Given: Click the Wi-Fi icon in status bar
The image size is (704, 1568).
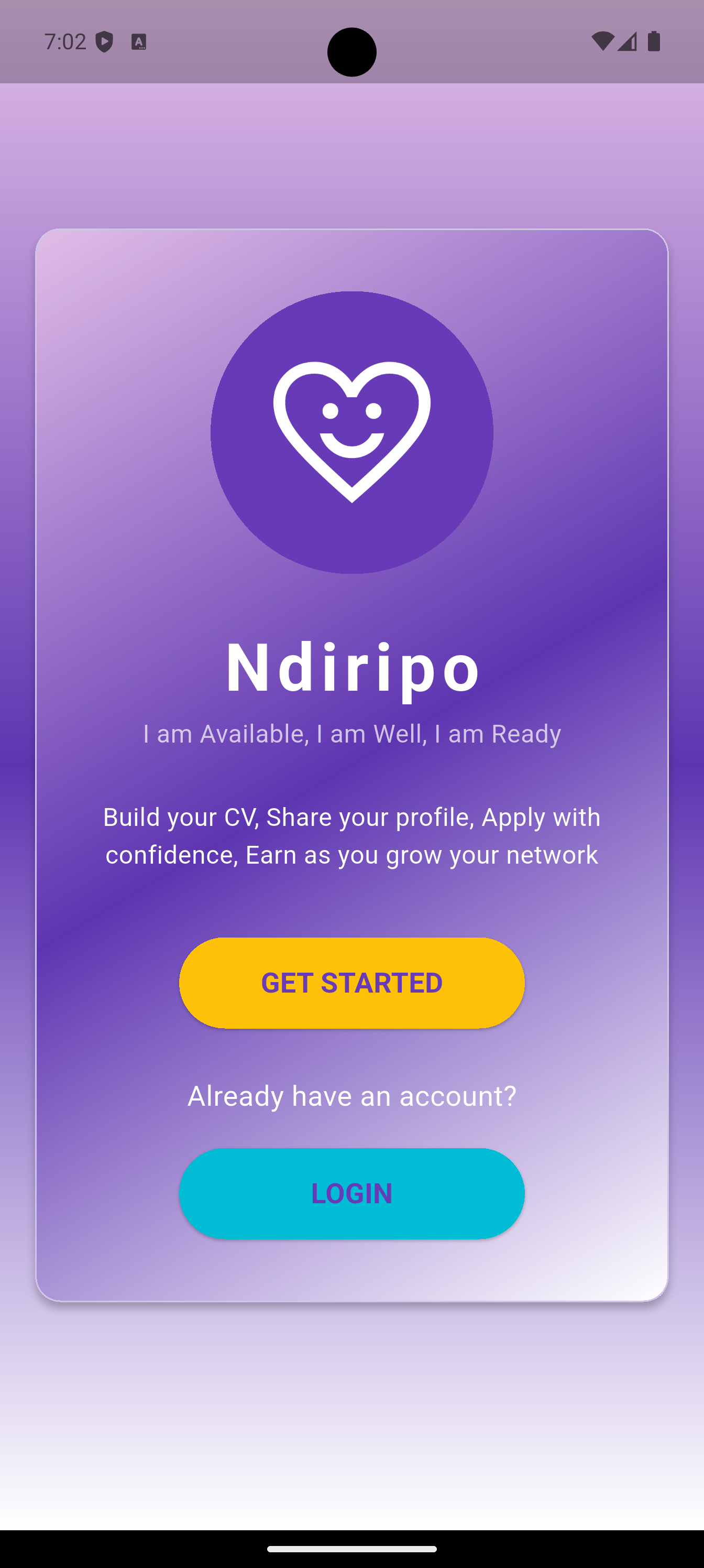Looking at the screenshot, I should [603, 41].
